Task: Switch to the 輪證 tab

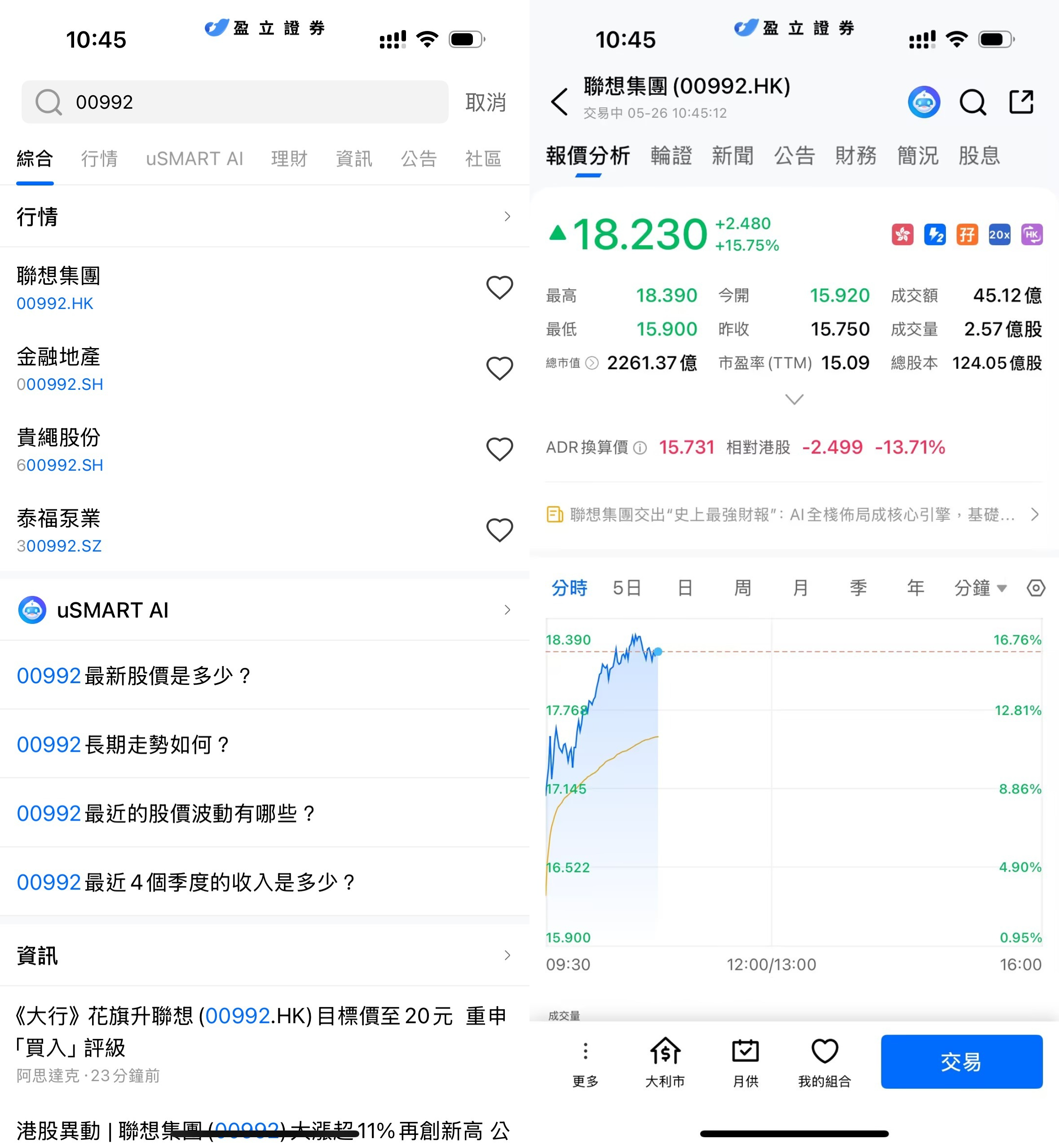Action: pos(671,156)
